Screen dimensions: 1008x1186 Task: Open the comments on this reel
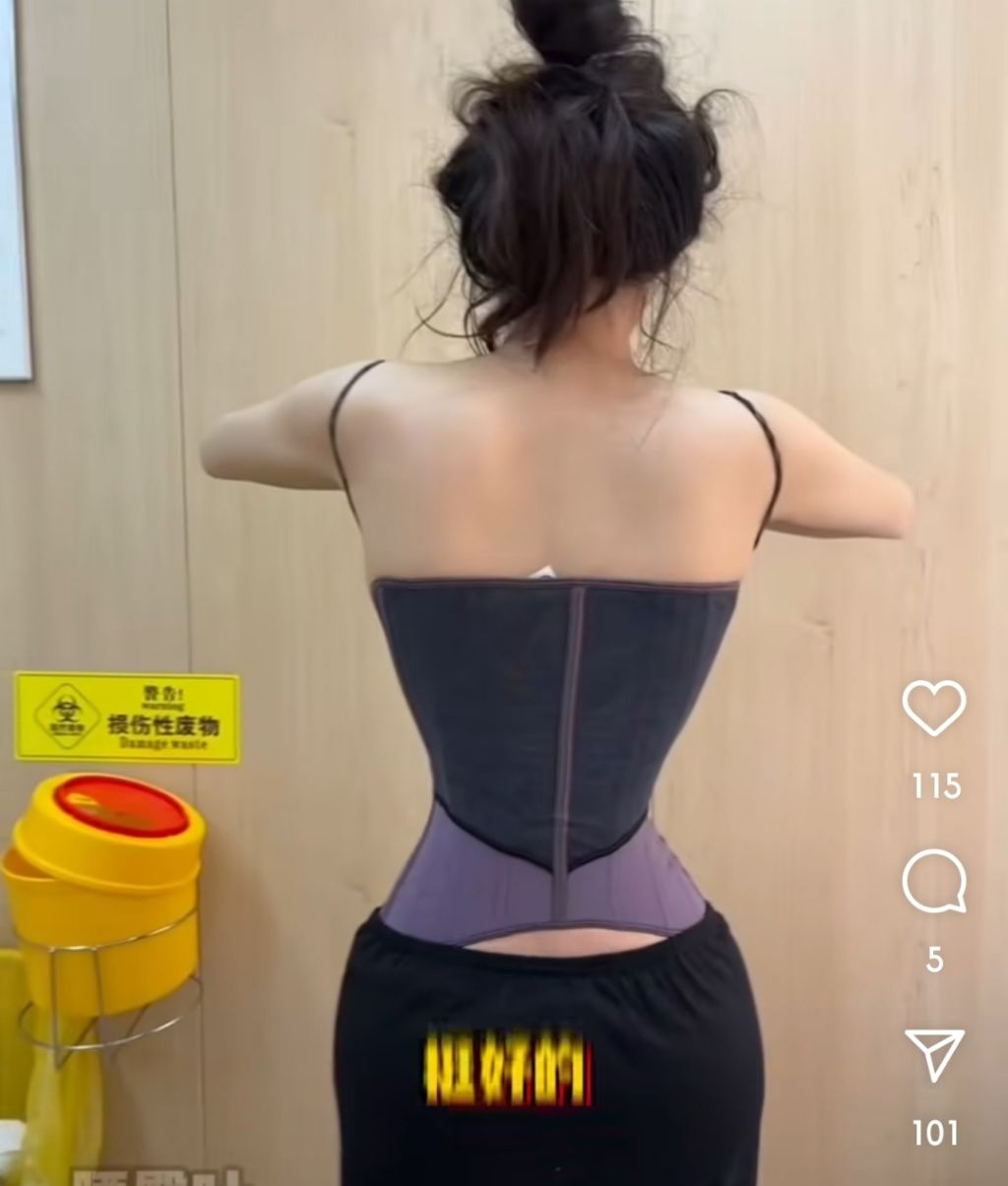click(x=933, y=881)
